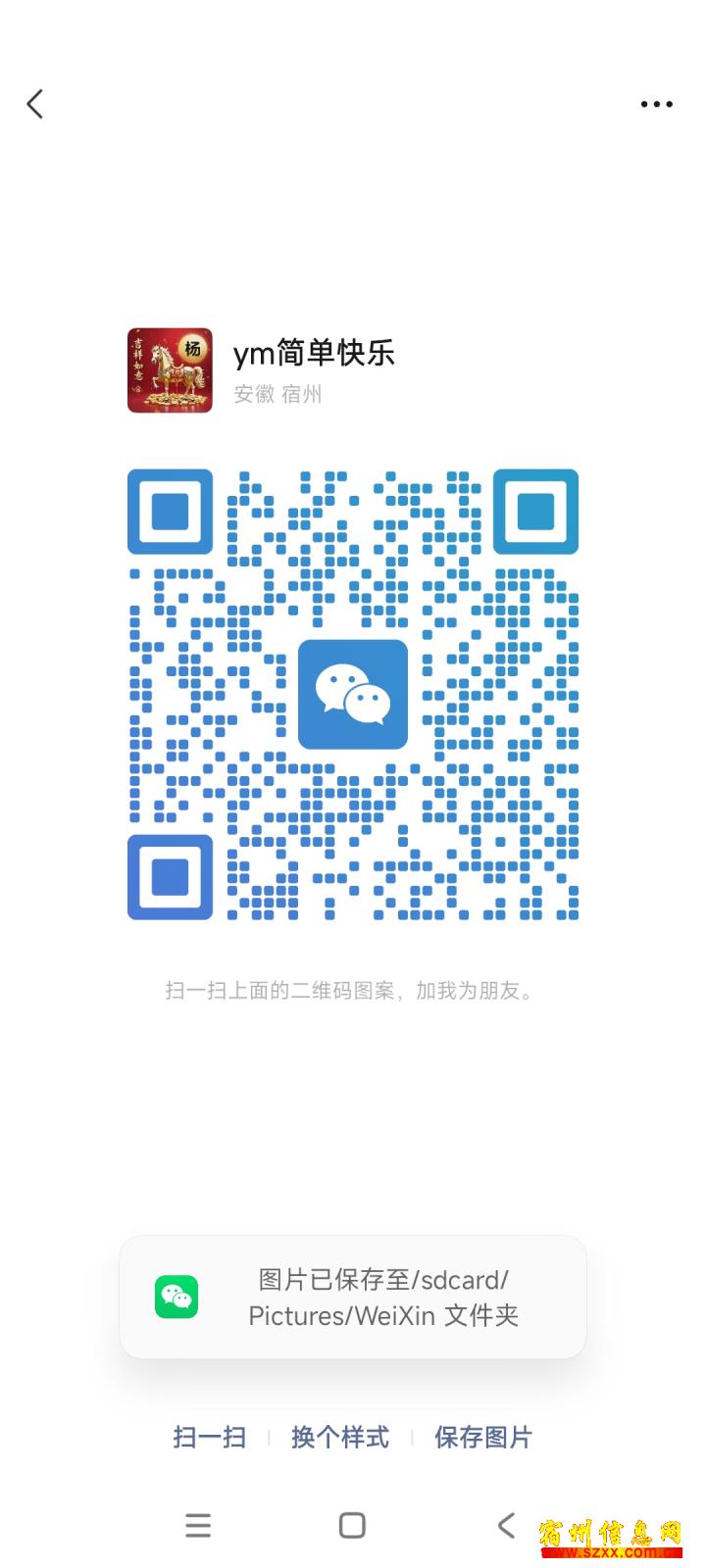Go to the system home screen
Image resolution: width=706 pixels, height=1568 pixels.
click(352, 1525)
